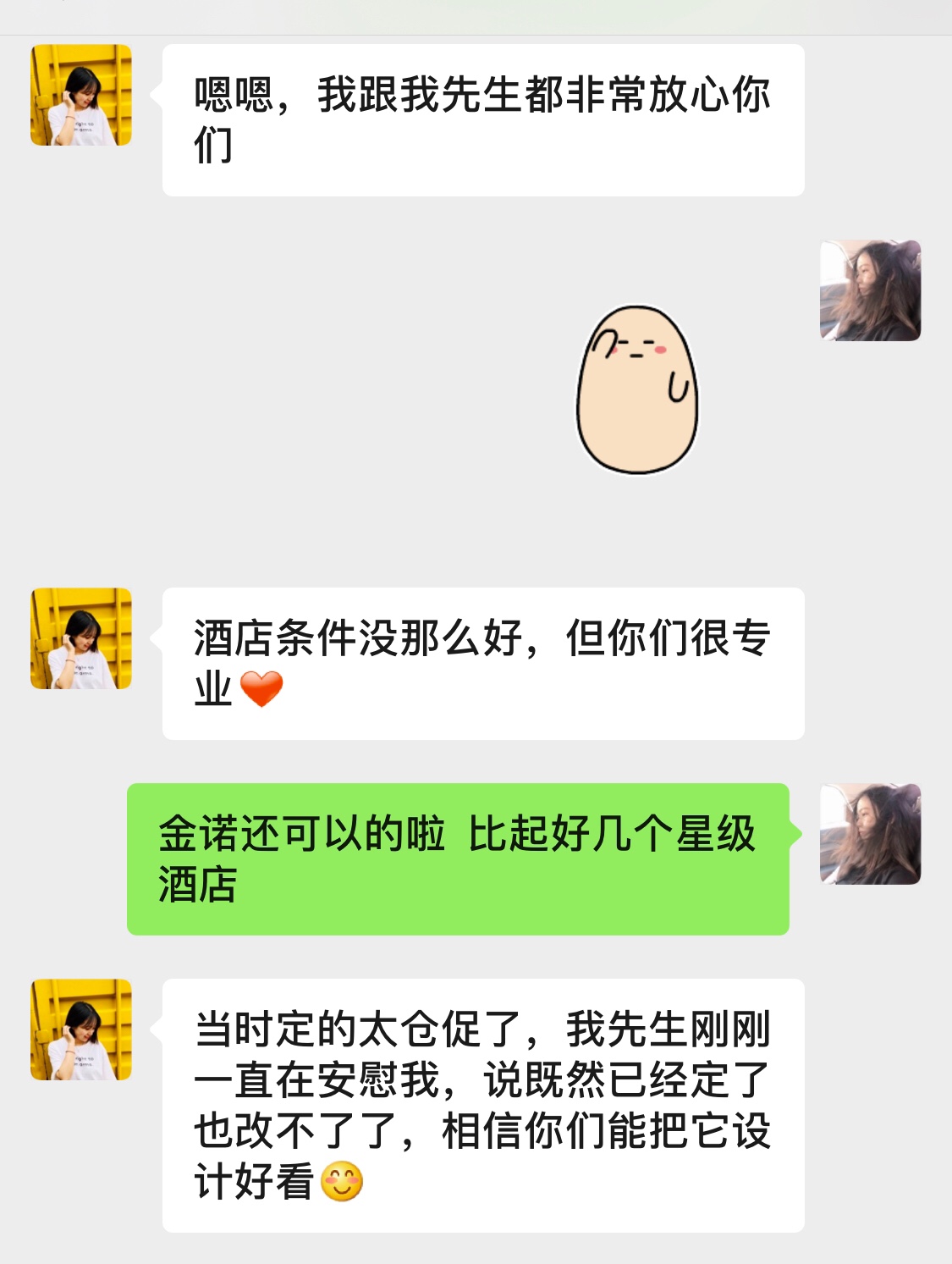Tap own avatar beside '金诺还可以的啦' message
This screenshot has height=1264, width=952.
point(870,834)
